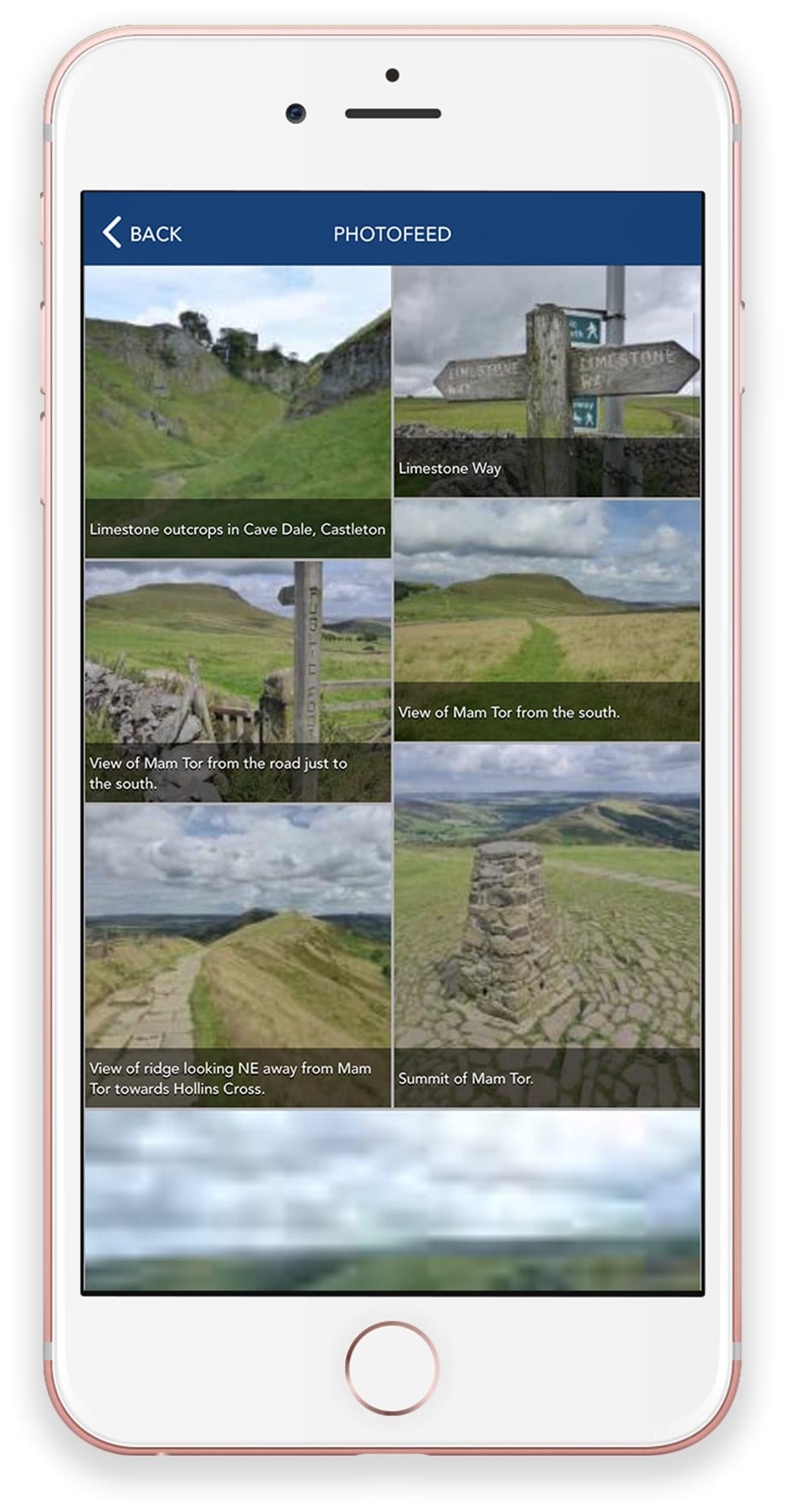Go back from the Photofeed
This screenshot has width=786, height=1512.
pyautogui.click(x=142, y=233)
